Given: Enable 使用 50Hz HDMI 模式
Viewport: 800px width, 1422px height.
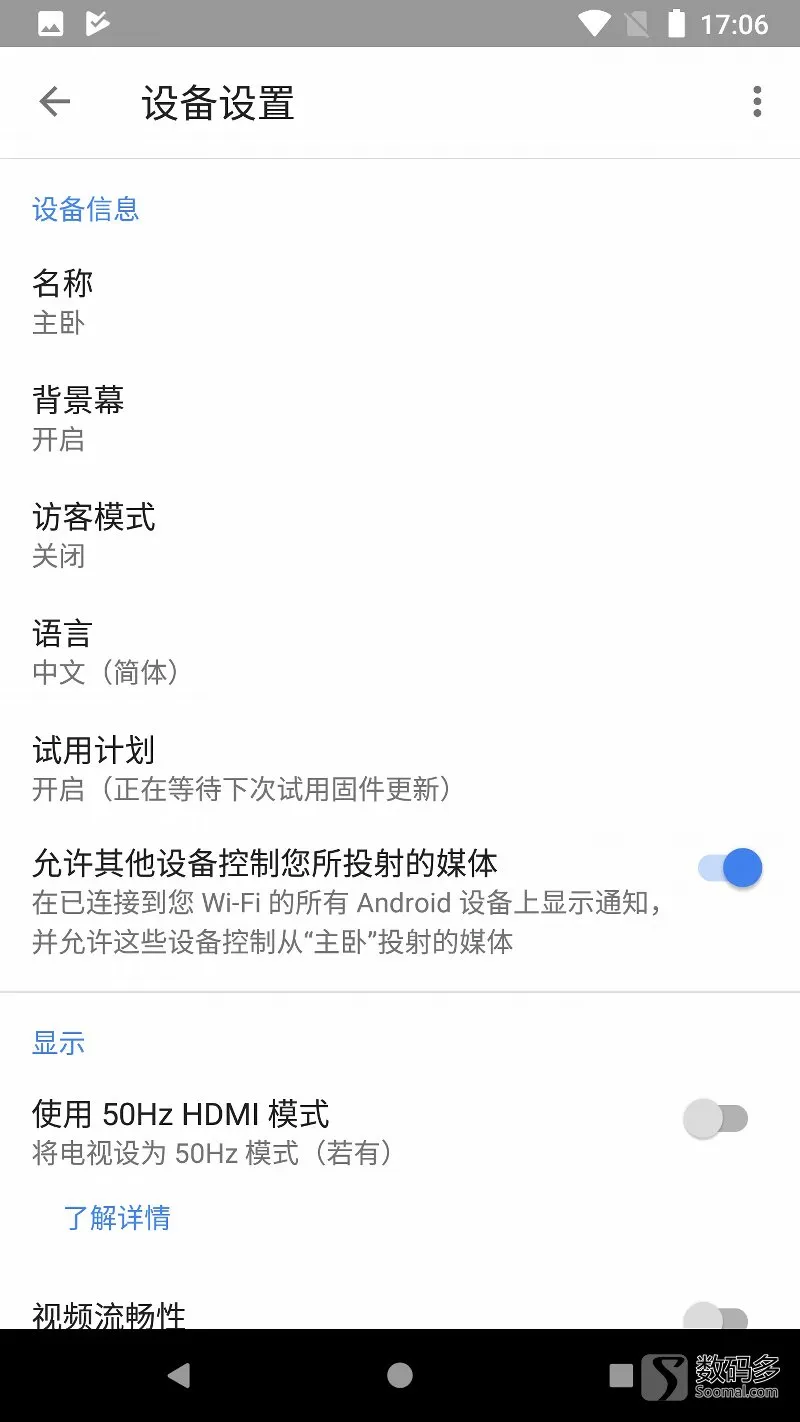Looking at the screenshot, I should pos(716,1118).
